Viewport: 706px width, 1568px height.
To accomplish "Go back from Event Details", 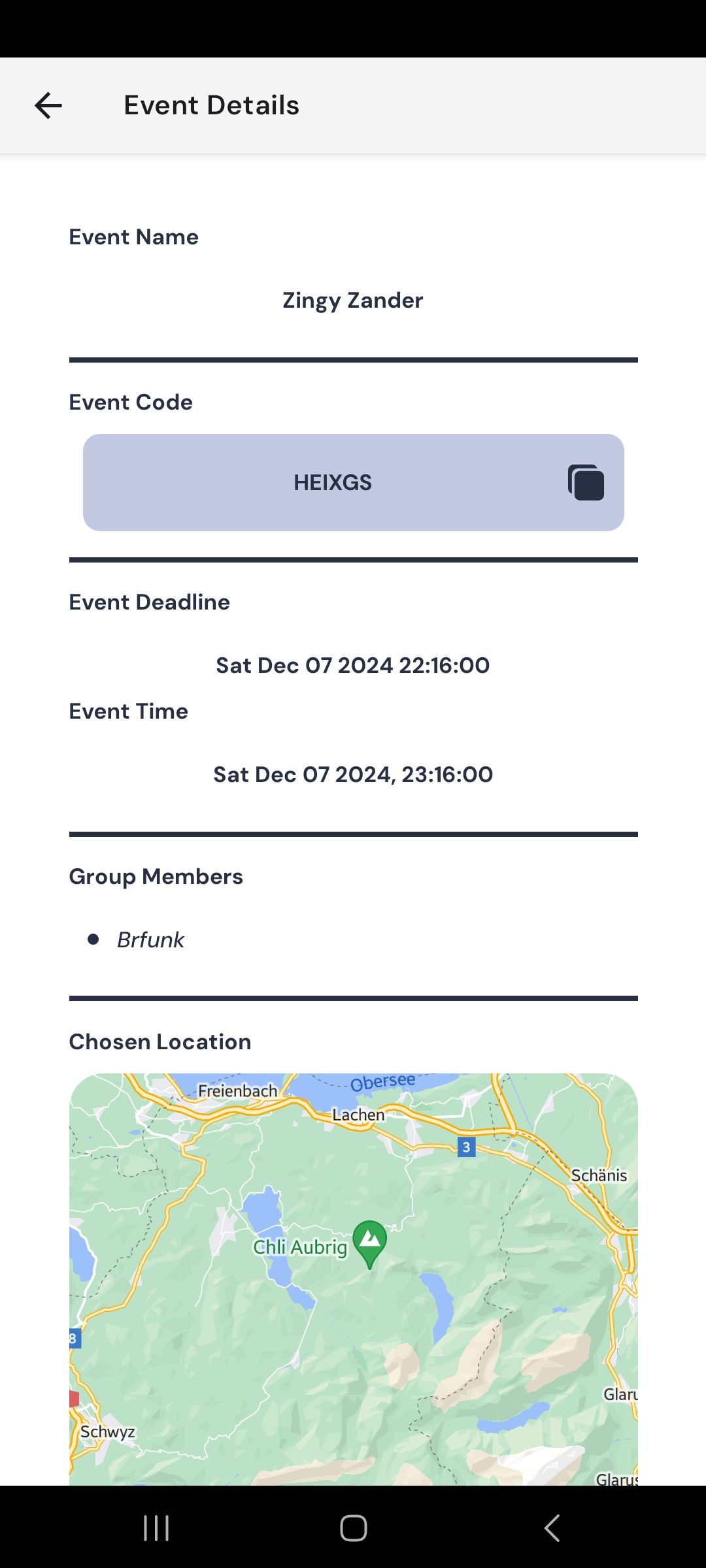I will pos(48,105).
